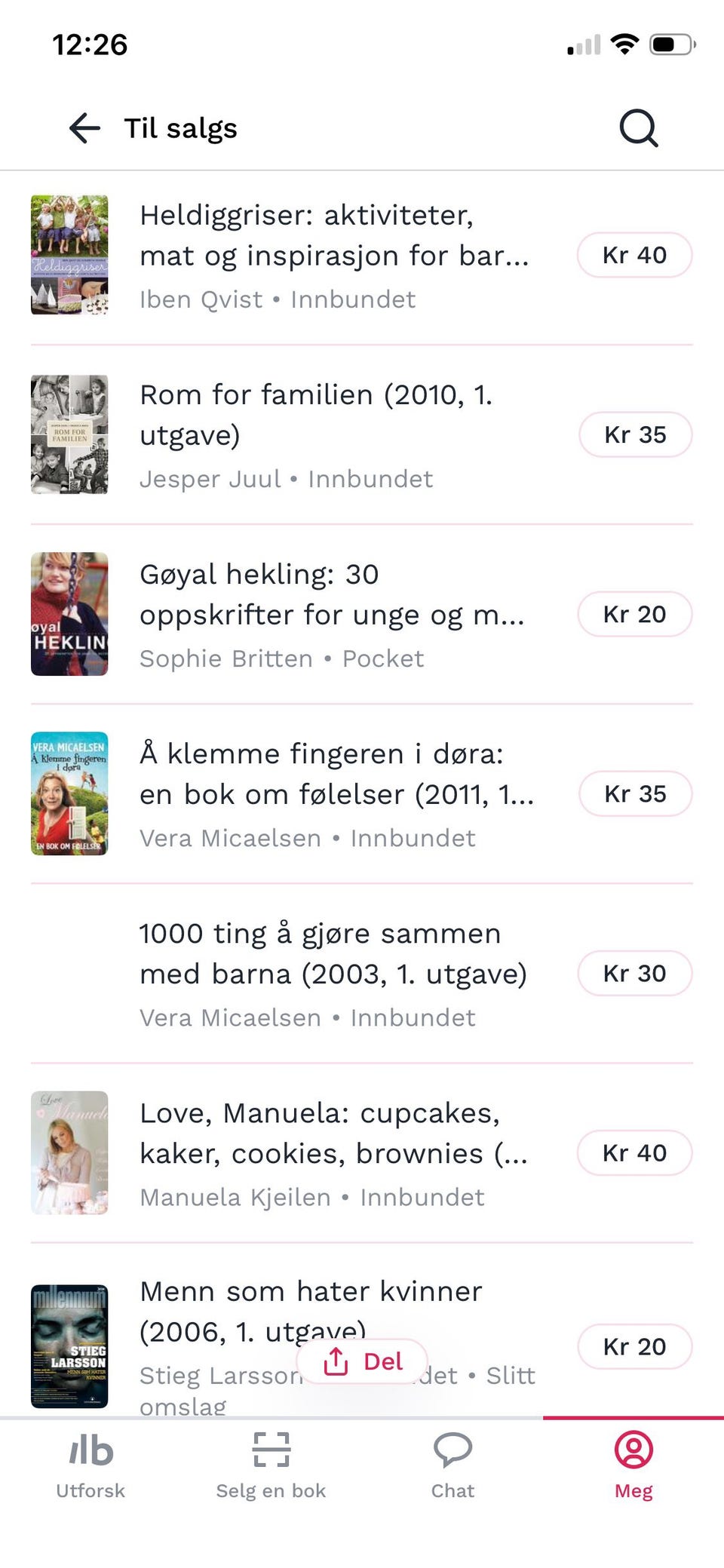Switch to the Chat tab
Screen dimensions: 724x1568
[x=452, y=1465]
